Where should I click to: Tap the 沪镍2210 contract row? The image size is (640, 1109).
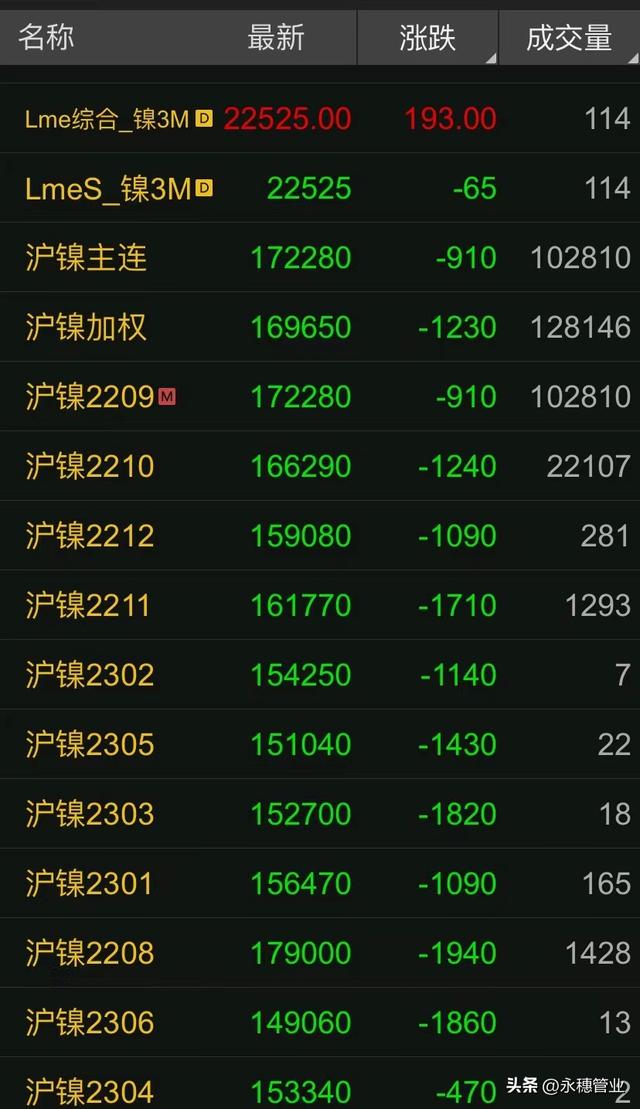point(90,466)
